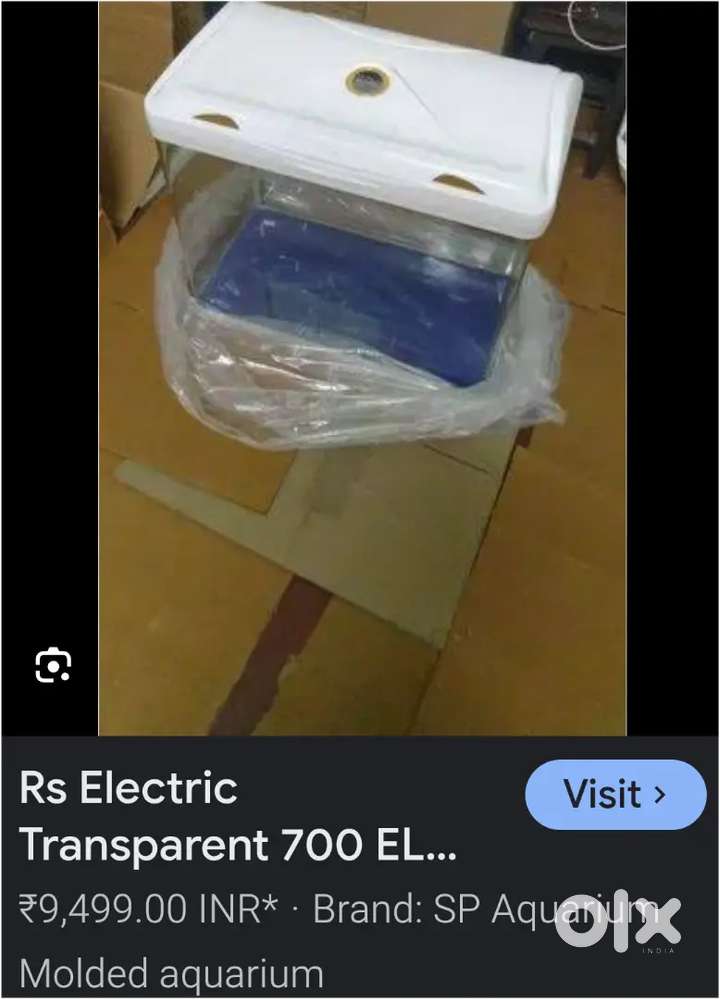Viewport: 720px width, 999px height.
Task: Open Google Lens search on image
Action: point(53,665)
